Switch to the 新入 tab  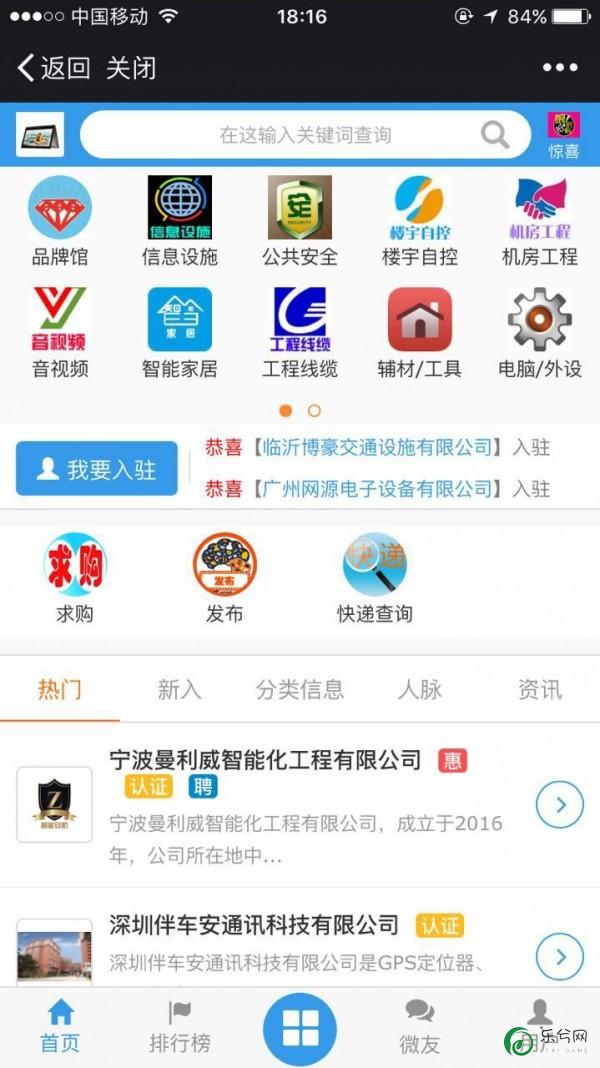click(180, 689)
